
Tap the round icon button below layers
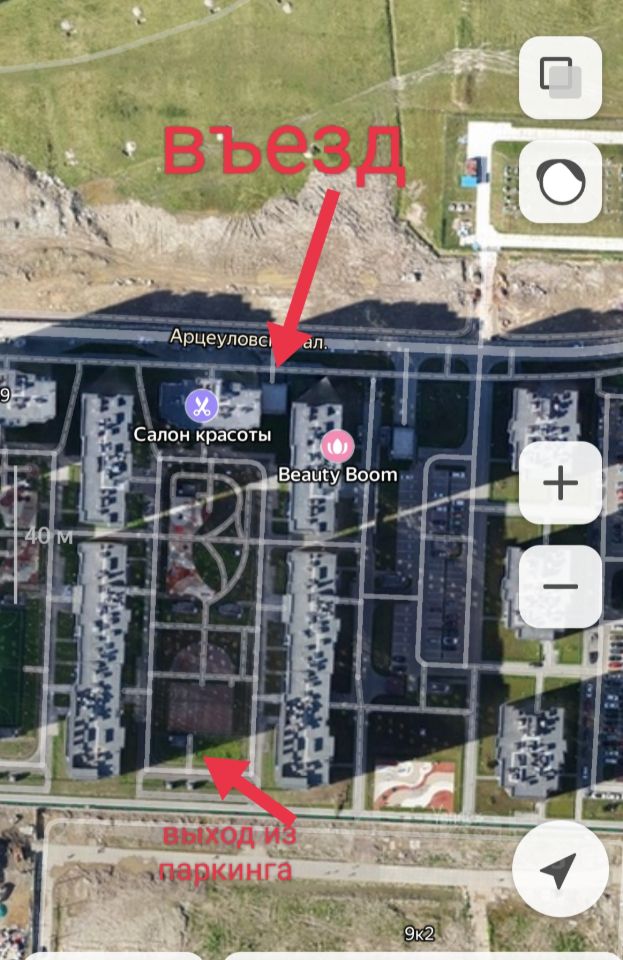pos(560,182)
